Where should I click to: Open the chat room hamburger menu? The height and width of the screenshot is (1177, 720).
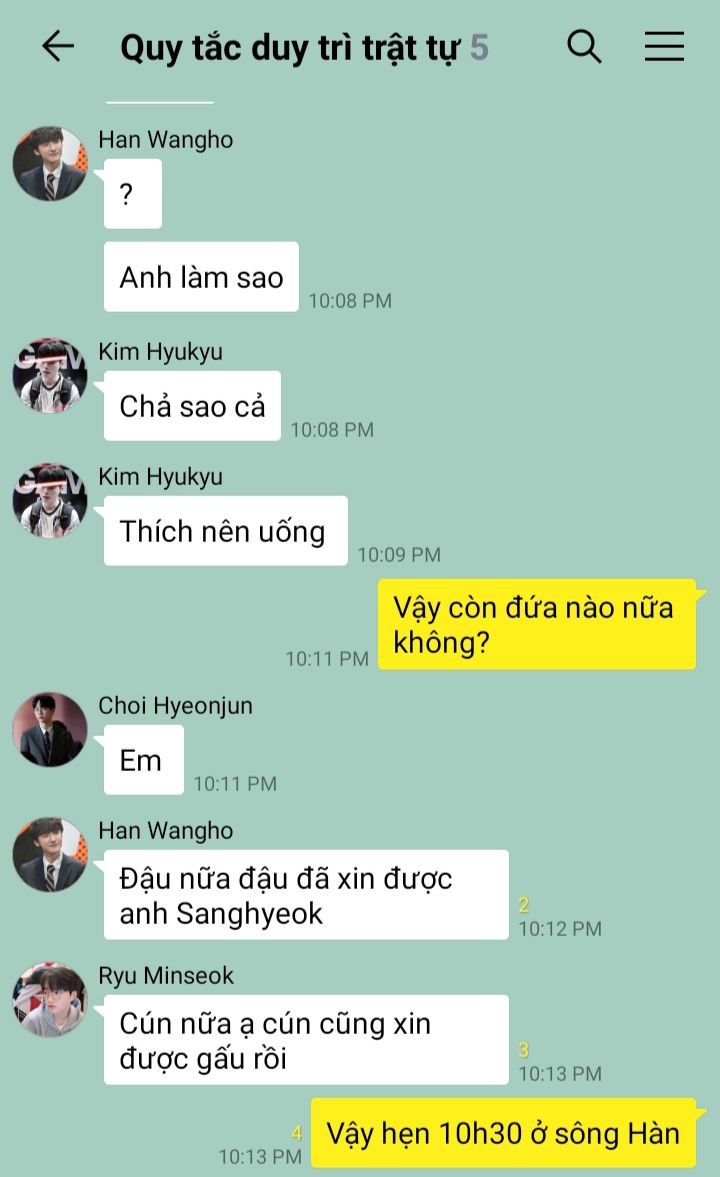point(664,47)
